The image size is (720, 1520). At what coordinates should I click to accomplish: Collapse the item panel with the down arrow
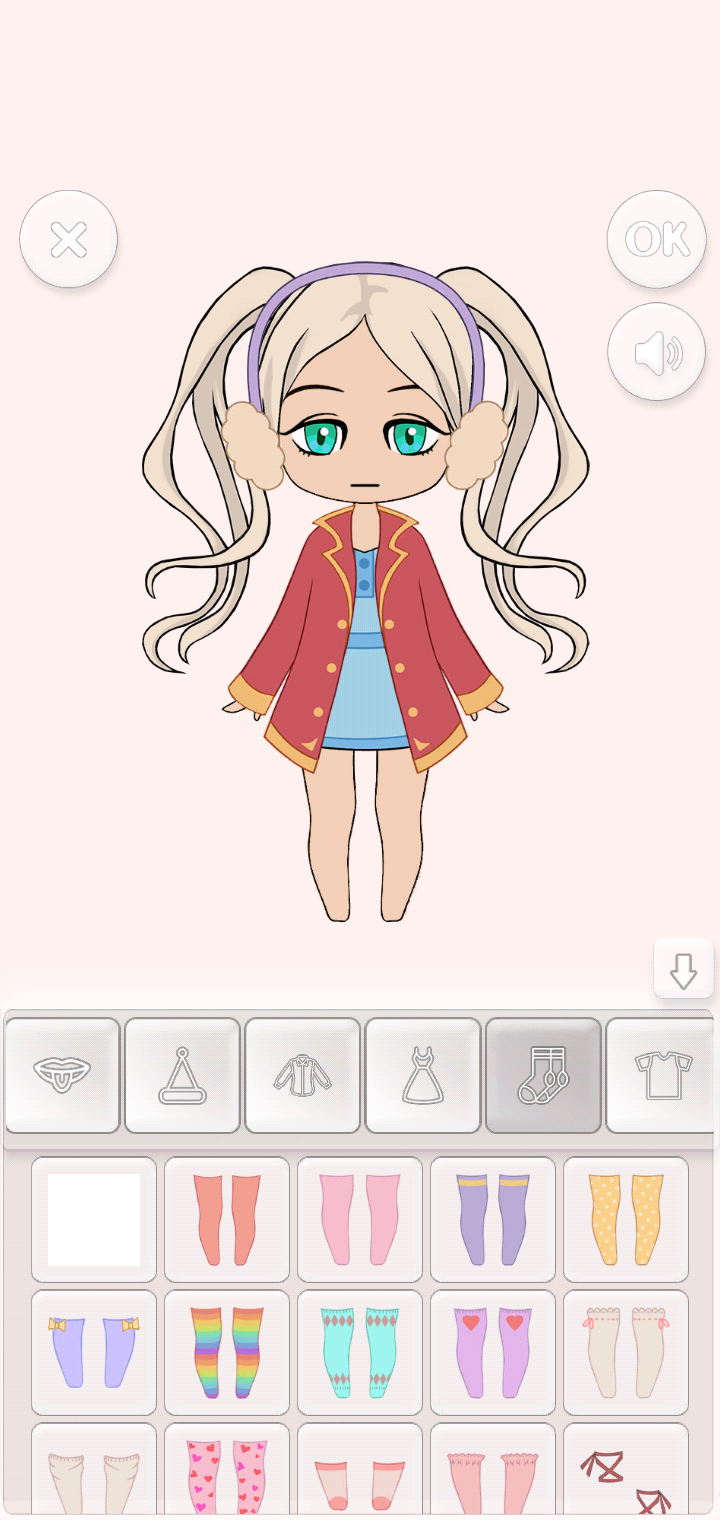click(683, 970)
